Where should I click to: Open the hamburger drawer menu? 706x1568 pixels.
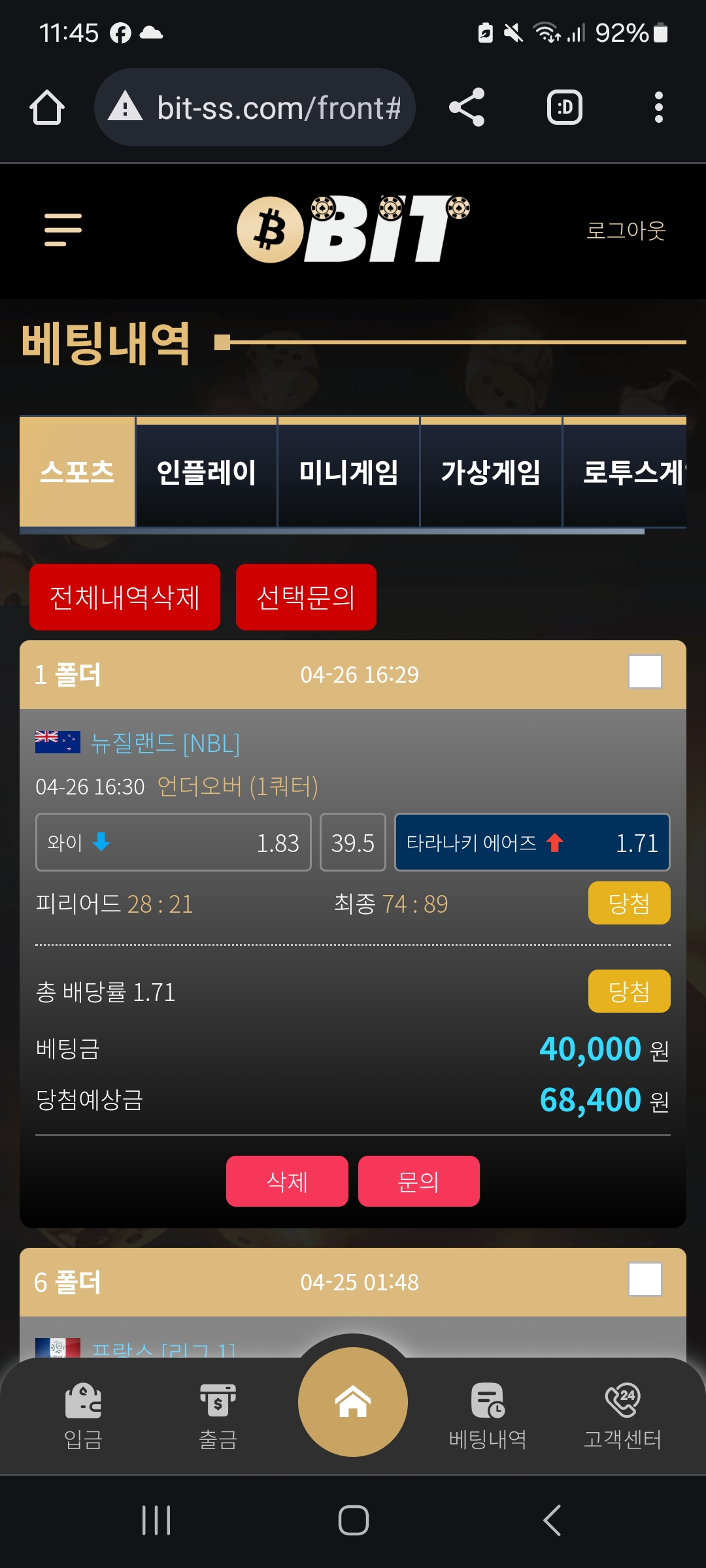[63, 230]
